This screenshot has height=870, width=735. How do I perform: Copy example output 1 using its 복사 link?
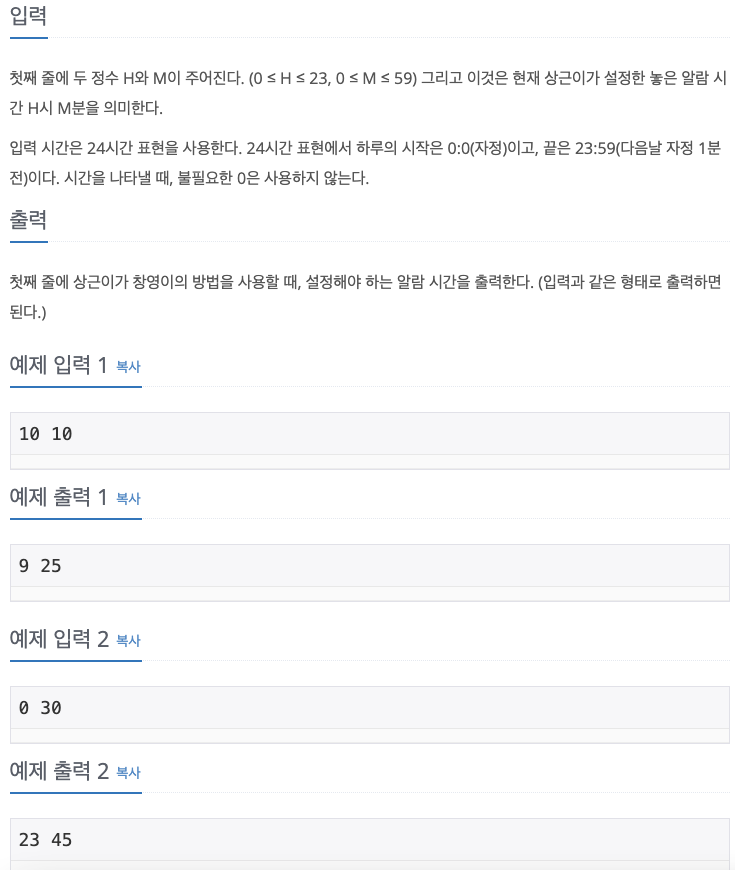(128, 499)
